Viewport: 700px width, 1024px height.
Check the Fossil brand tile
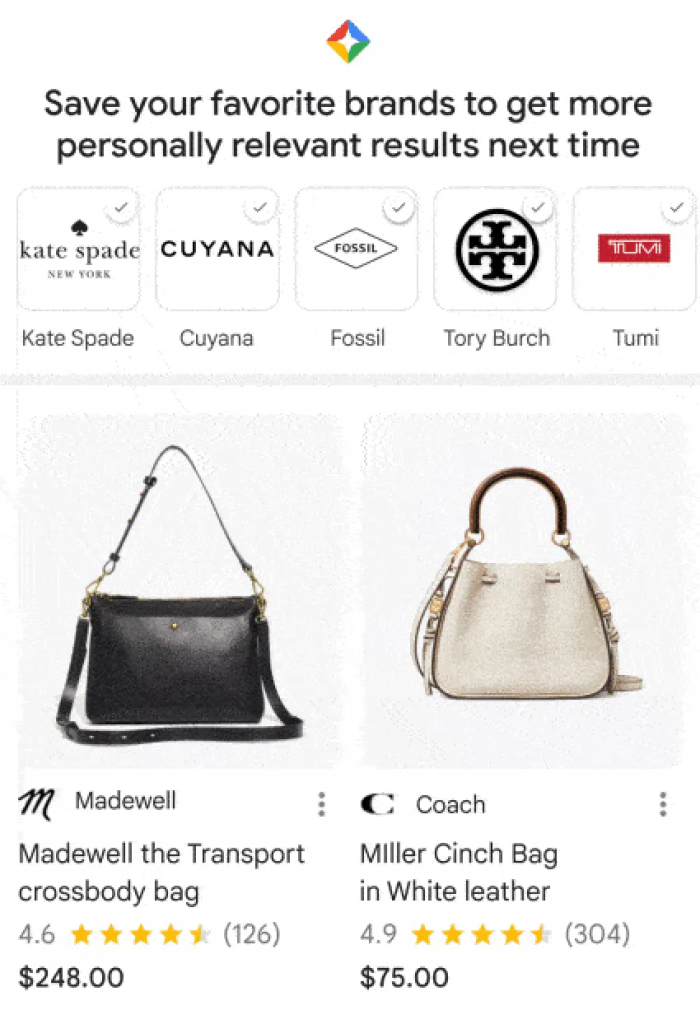[356, 249]
